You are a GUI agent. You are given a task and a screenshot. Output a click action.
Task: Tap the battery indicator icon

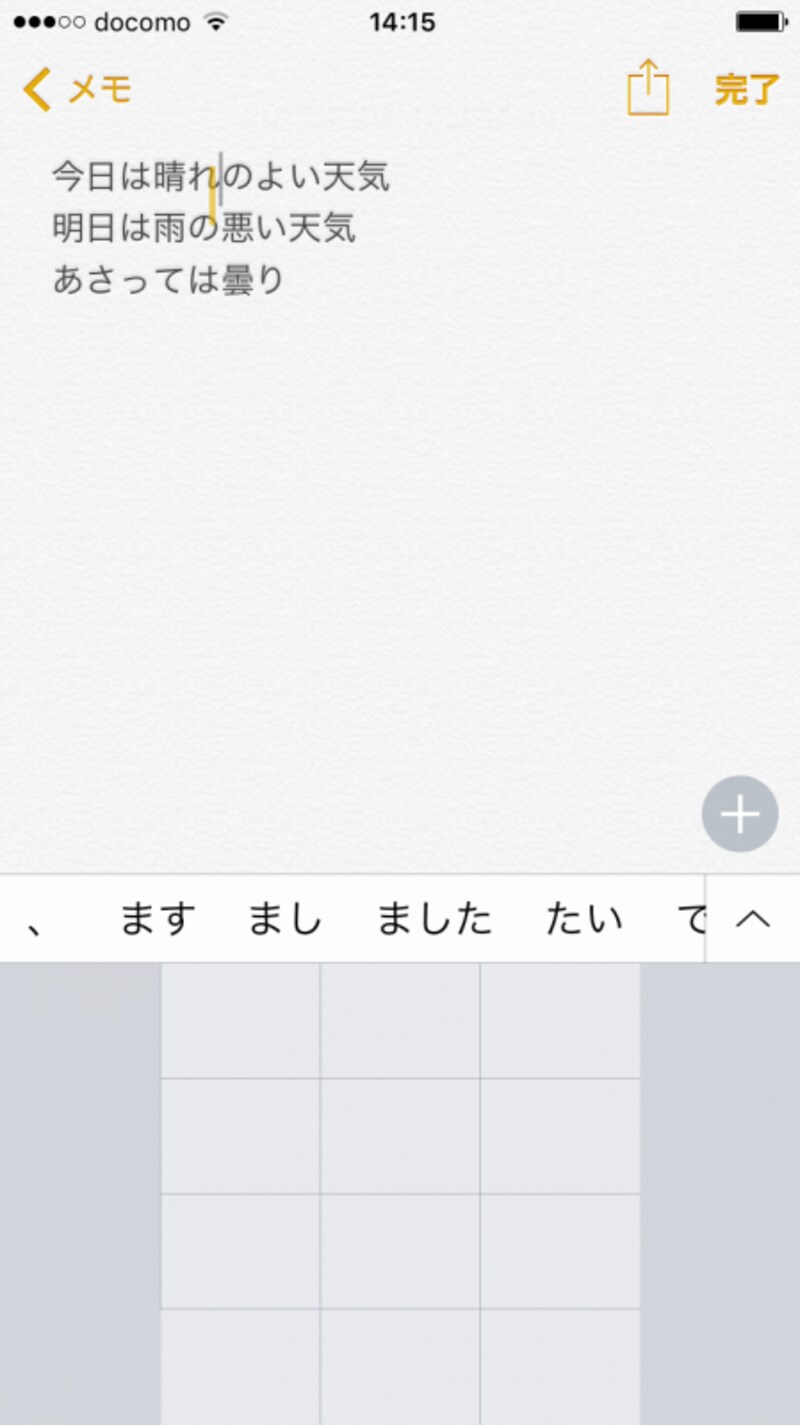coord(758,22)
